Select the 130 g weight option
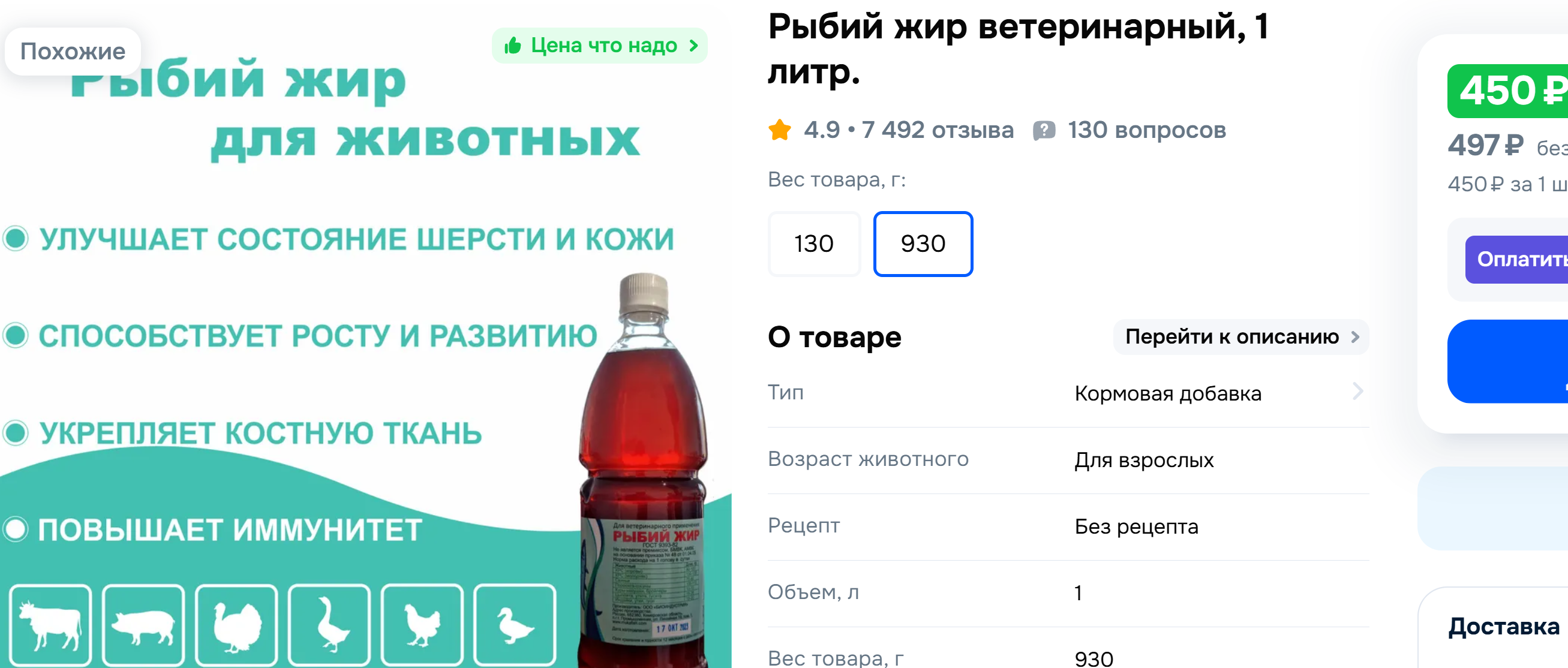 point(813,244)
